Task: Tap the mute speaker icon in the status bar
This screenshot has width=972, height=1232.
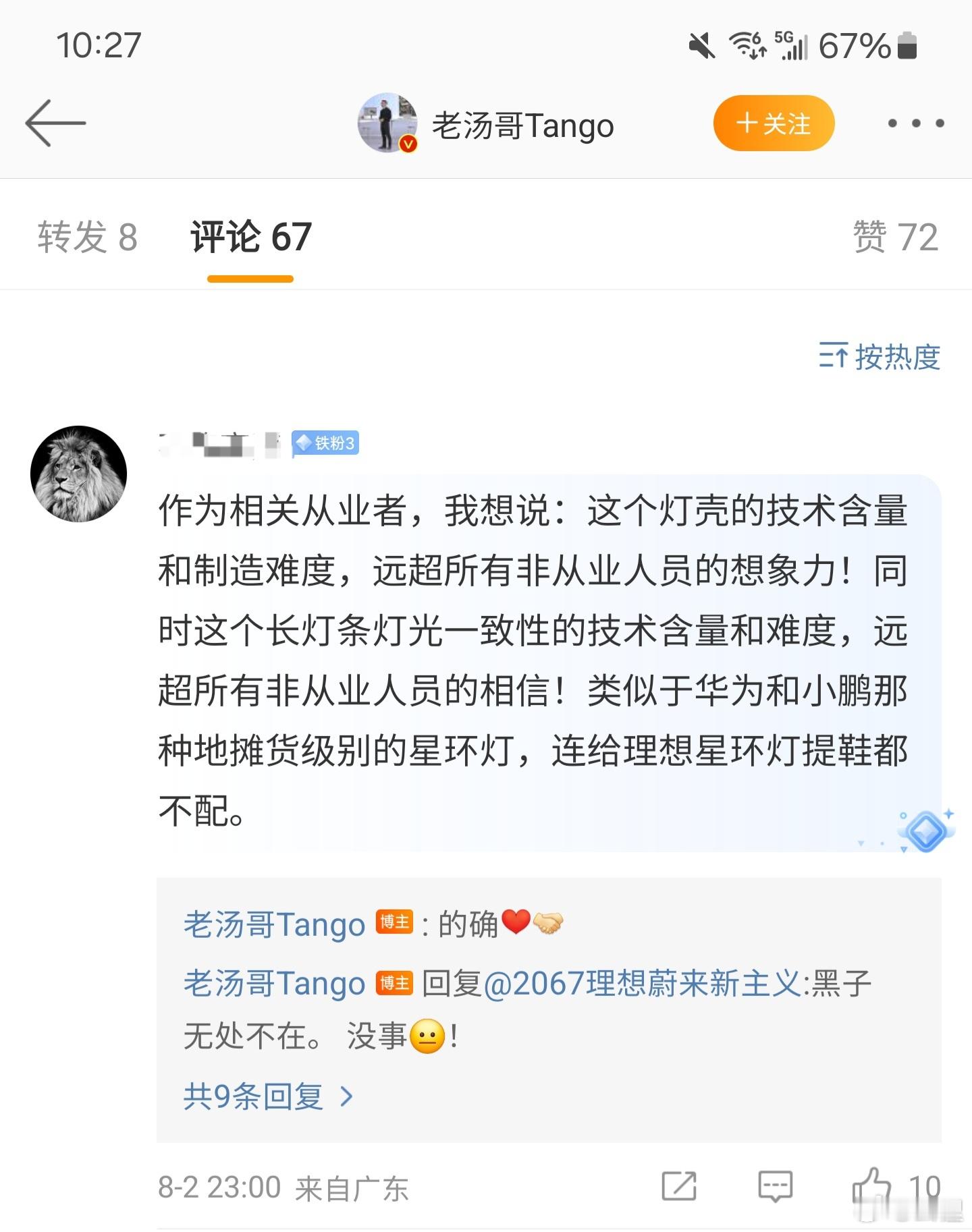Action: [702, 46]
